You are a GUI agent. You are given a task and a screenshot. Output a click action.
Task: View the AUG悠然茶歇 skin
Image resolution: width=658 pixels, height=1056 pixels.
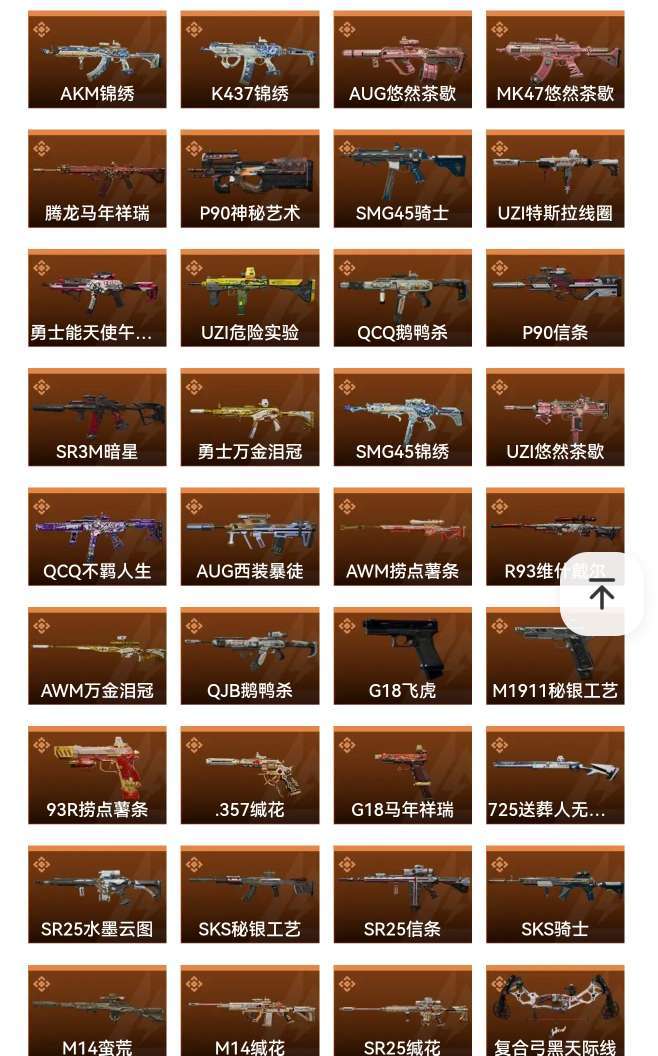(x=403, y=59)
